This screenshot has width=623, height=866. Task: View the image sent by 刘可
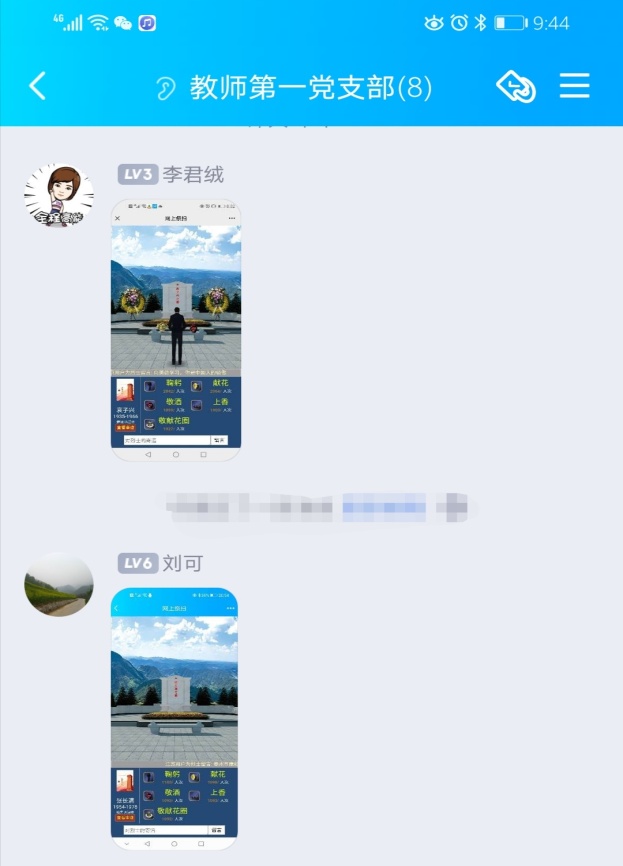(x=174, y=718)
